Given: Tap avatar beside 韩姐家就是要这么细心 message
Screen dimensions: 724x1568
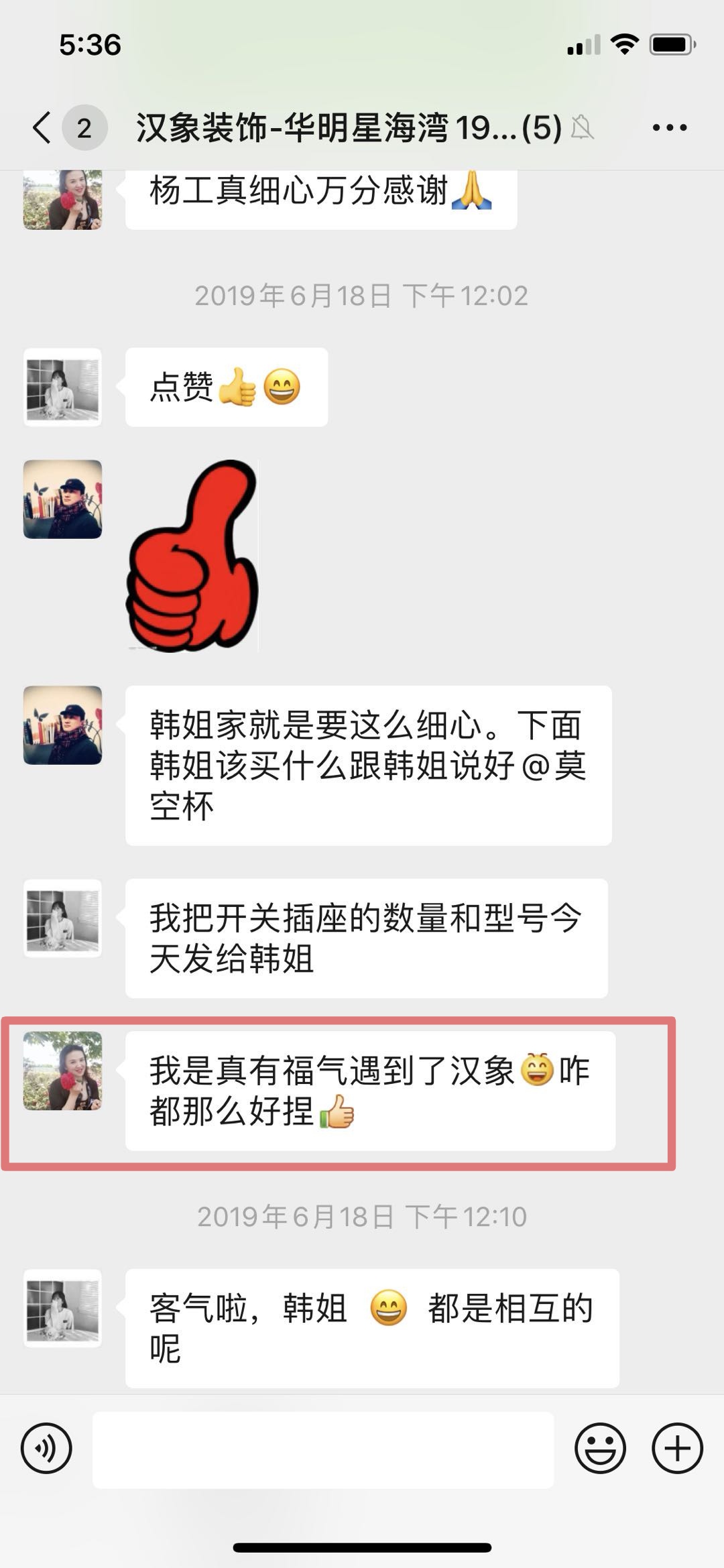Looking at the screenshot, I should tap(62, 725).
